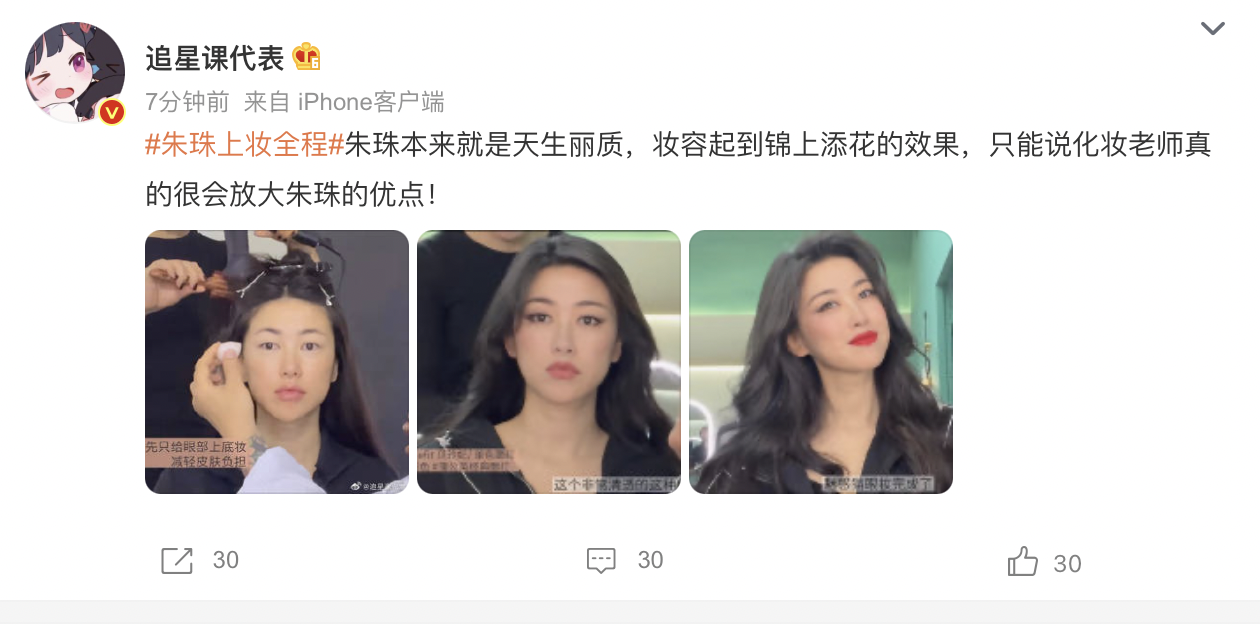Open the 追星课代表 username link
Screen dimensions: 1260x626
point(214,58)
